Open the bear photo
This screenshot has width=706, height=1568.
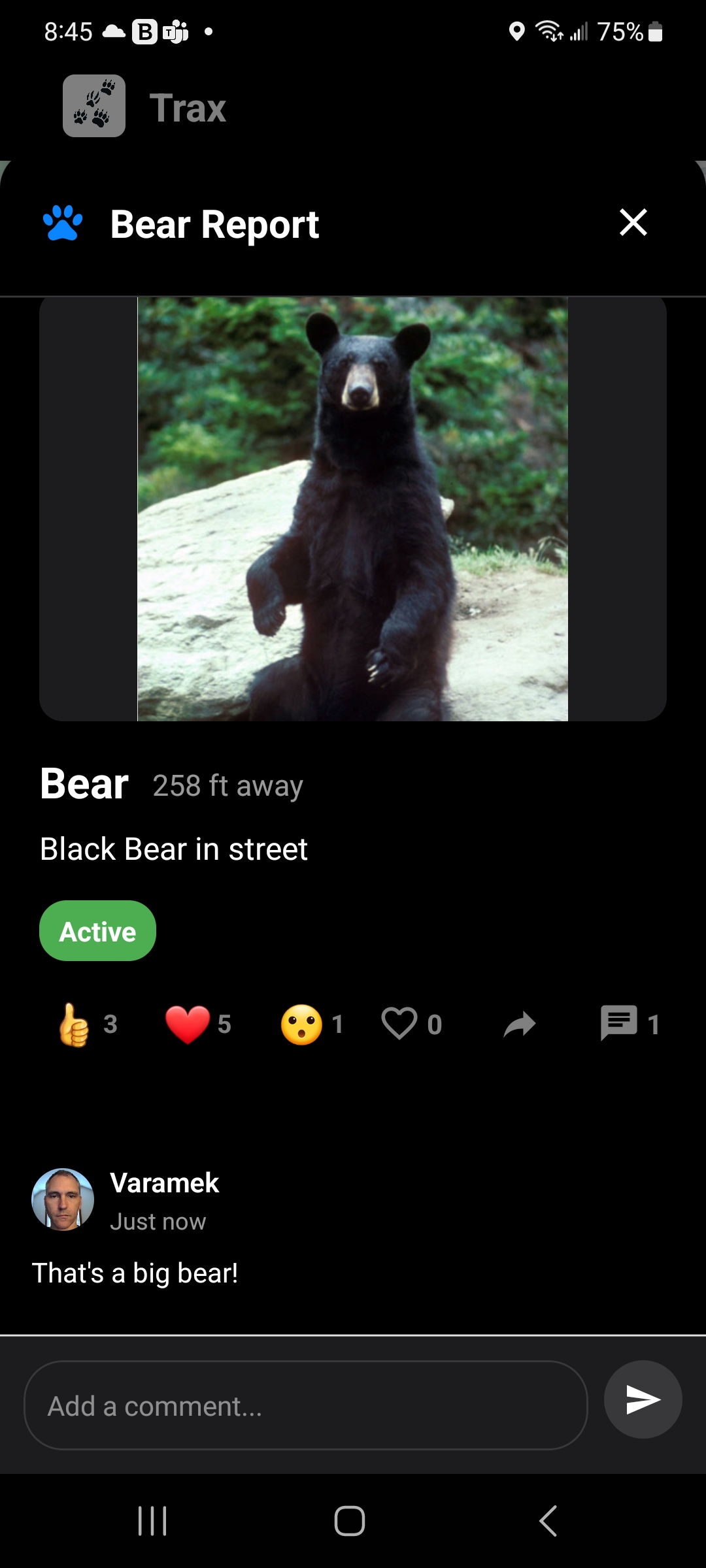[x=352, y=508]
